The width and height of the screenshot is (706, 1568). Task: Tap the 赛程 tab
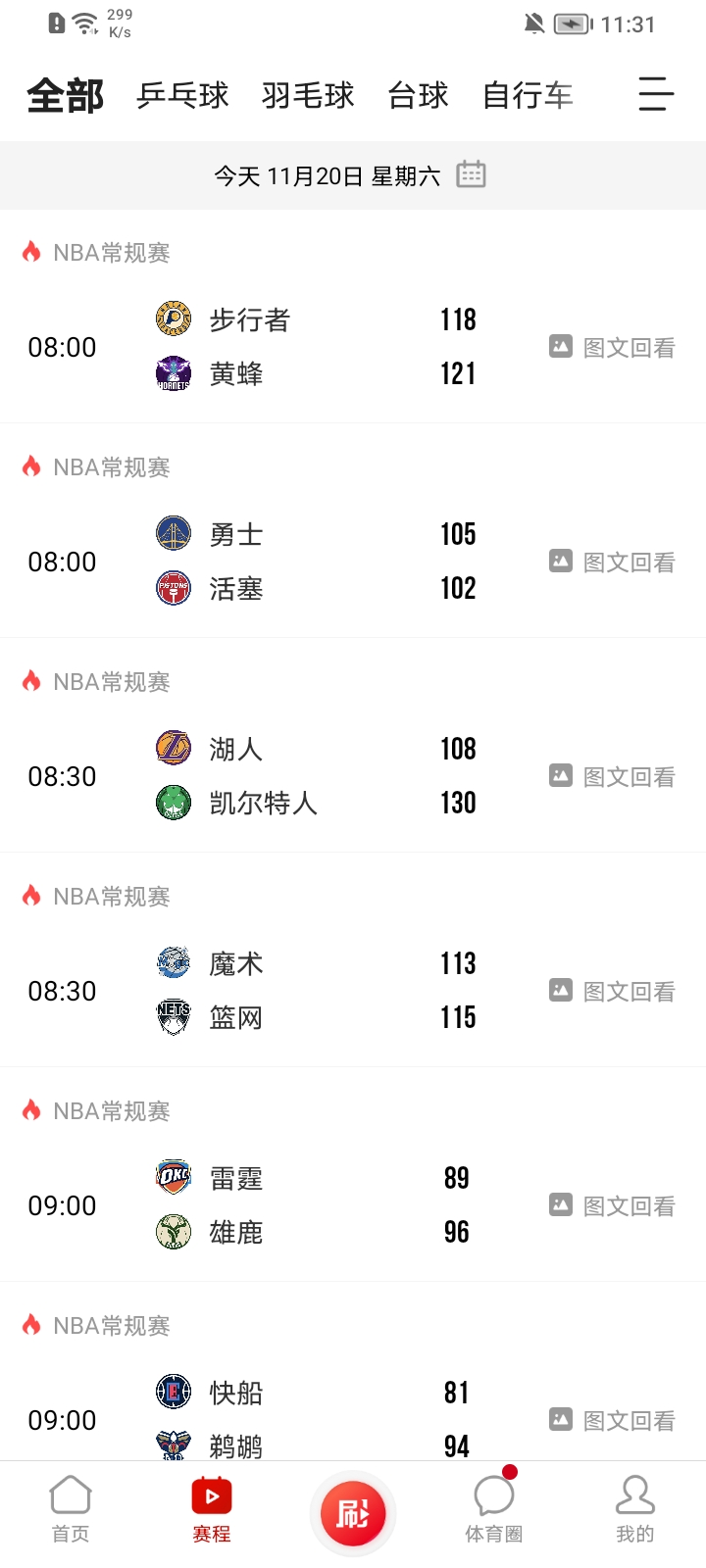click(x=212, y=1510)
